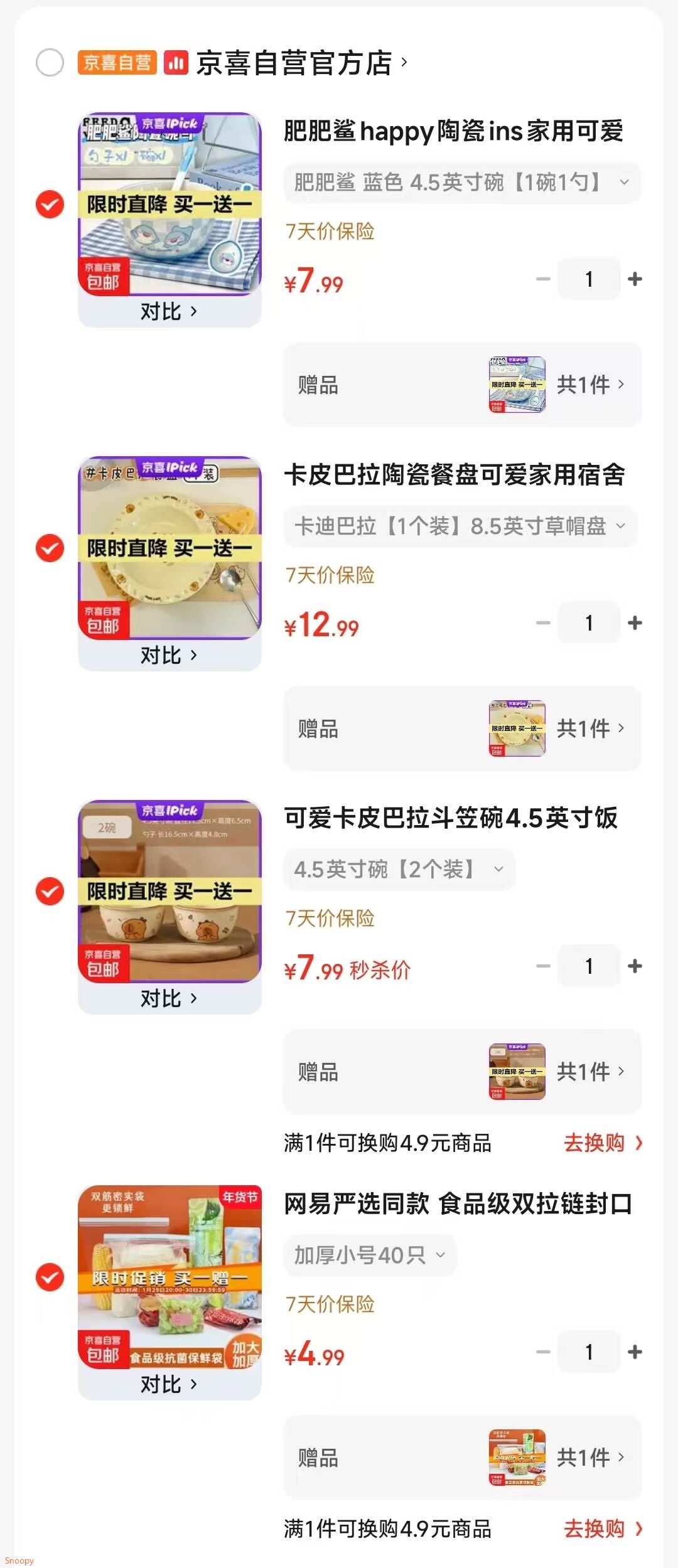
Task: Click the gift thumbnail beside 共1件 for the zipper bags
Action: pos(515,1458)
